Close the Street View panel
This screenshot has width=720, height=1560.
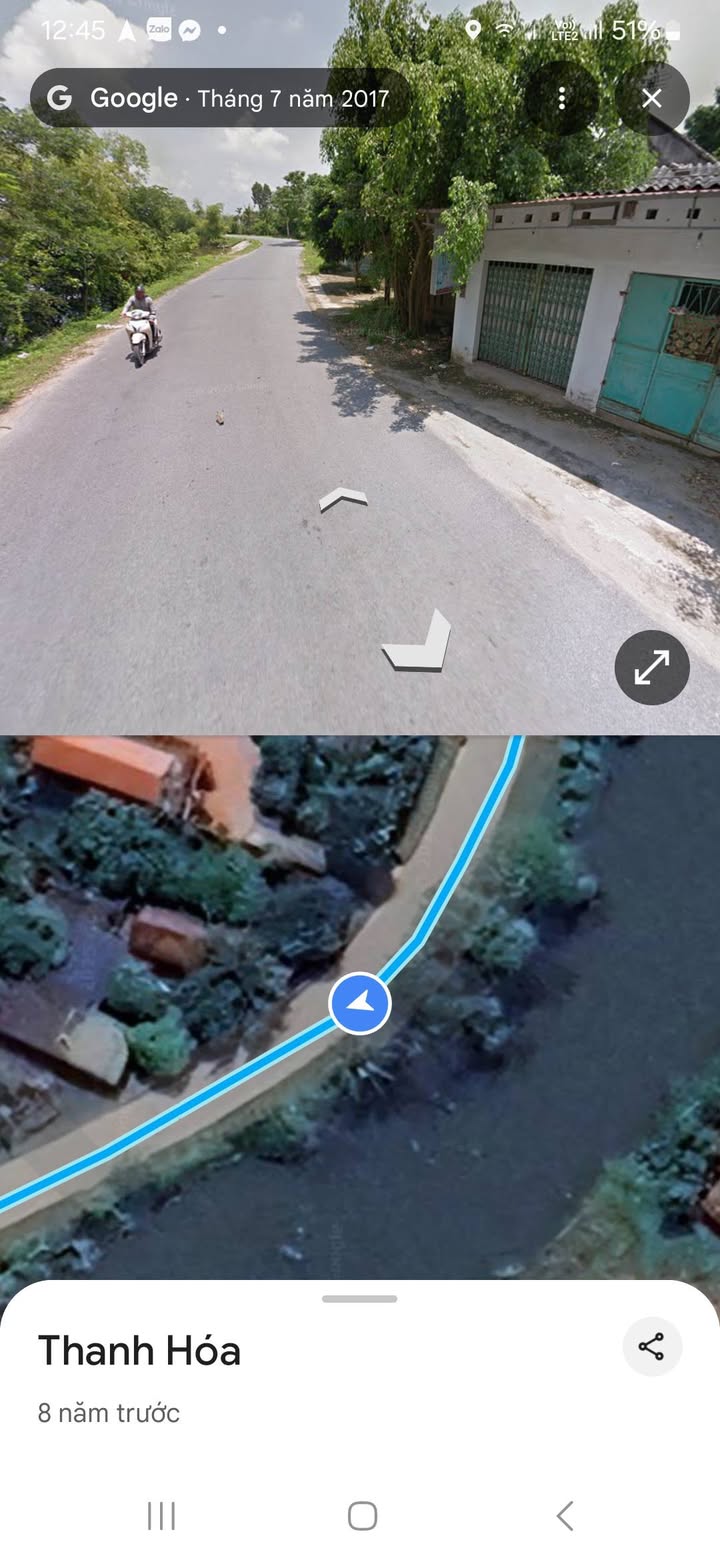point(652,98)
